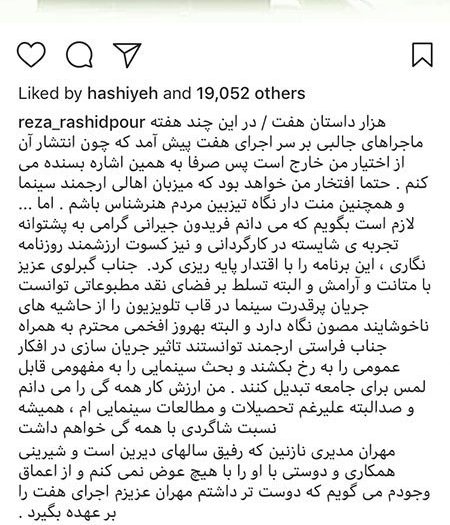Share the post via paper plane icon
This screenshot has width=450, height=525.
point(127,55)
